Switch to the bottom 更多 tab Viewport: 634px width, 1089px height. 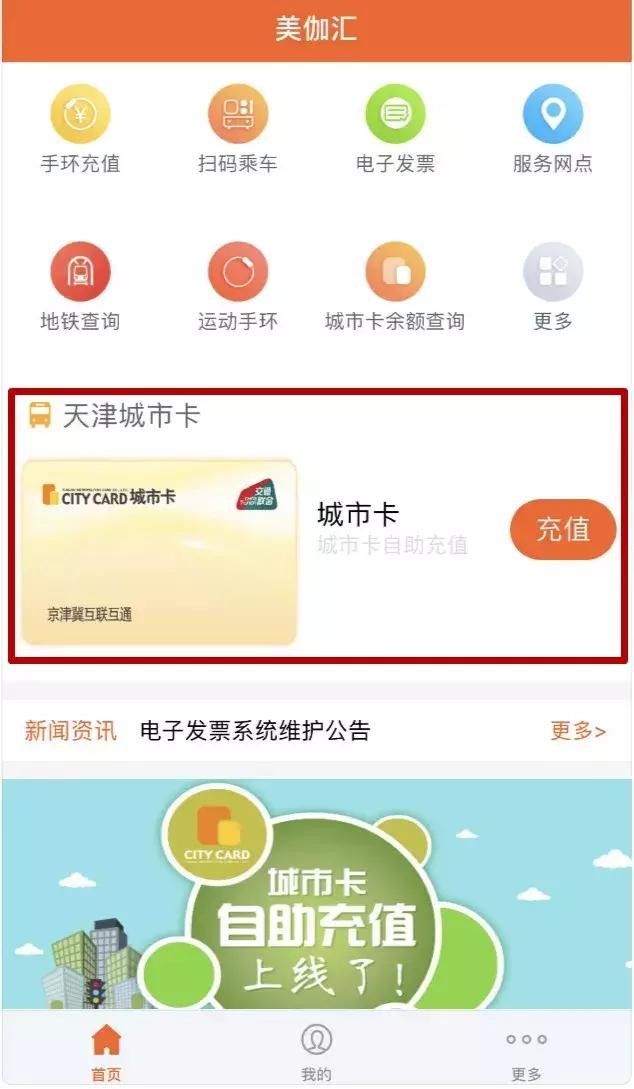tap(526, 1052)
